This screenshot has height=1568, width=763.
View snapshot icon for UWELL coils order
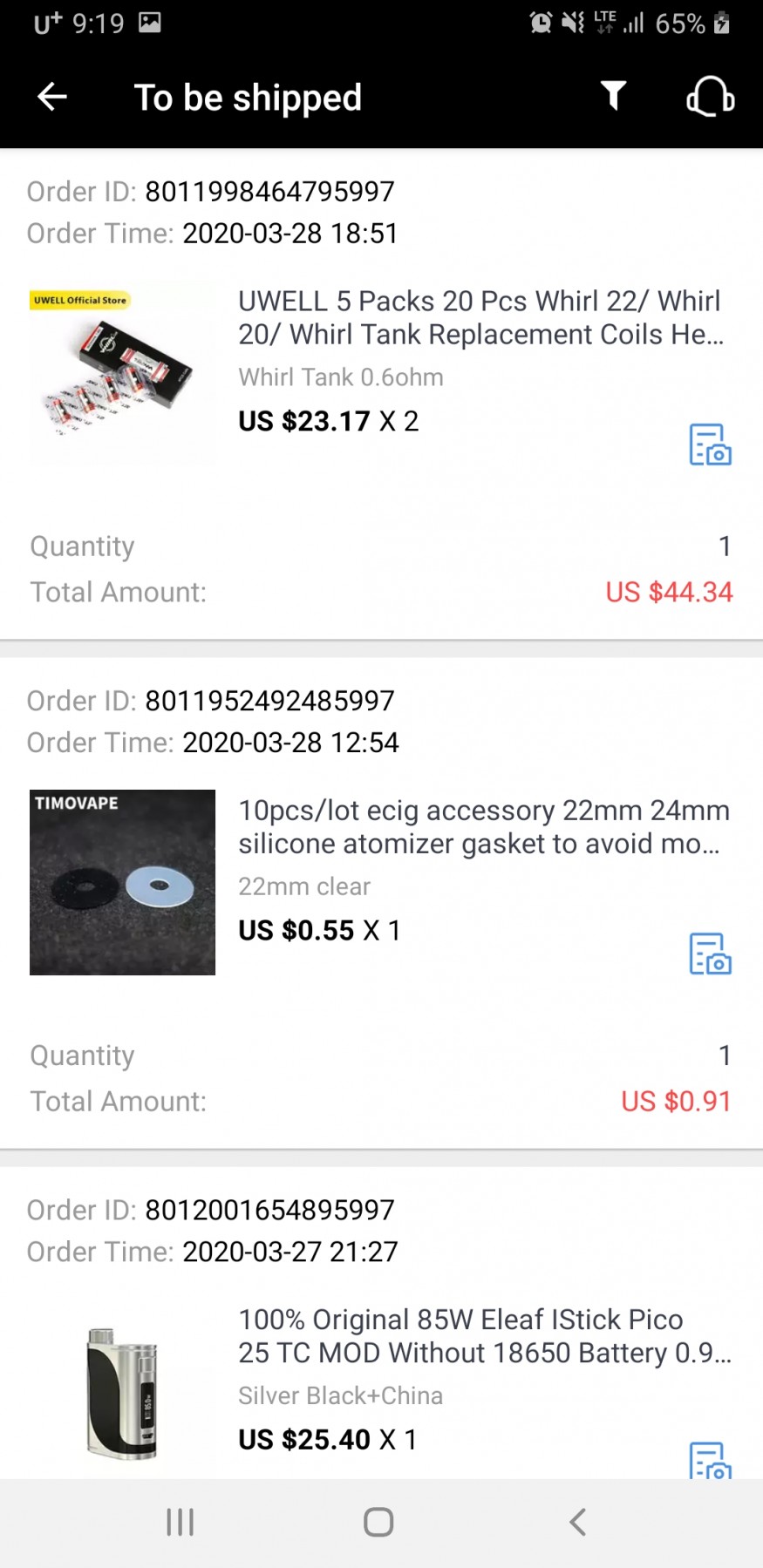coord(710,445)
